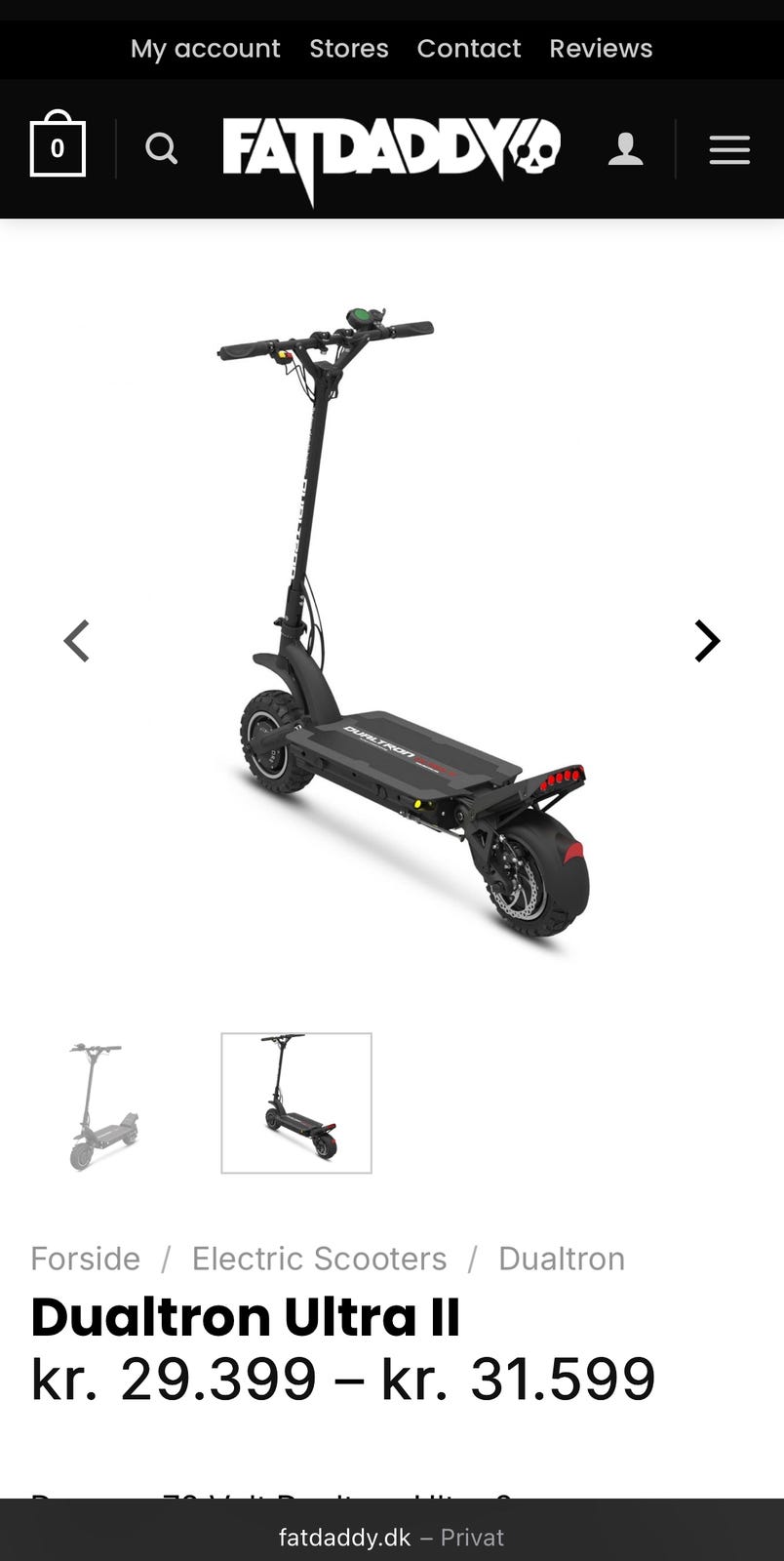This screenshot has height=1561, width=784.
Task: View the Reviews page
Action: tap(601, 49)
